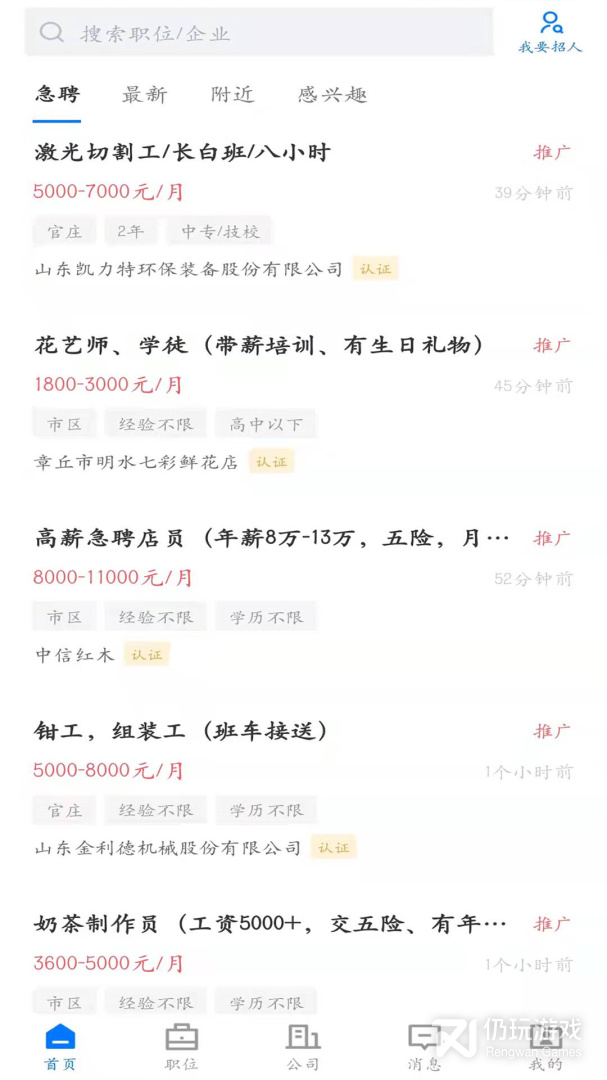View the 钳工，组装工 job posting
This screenshot has height=1080, width=607.
182,732
